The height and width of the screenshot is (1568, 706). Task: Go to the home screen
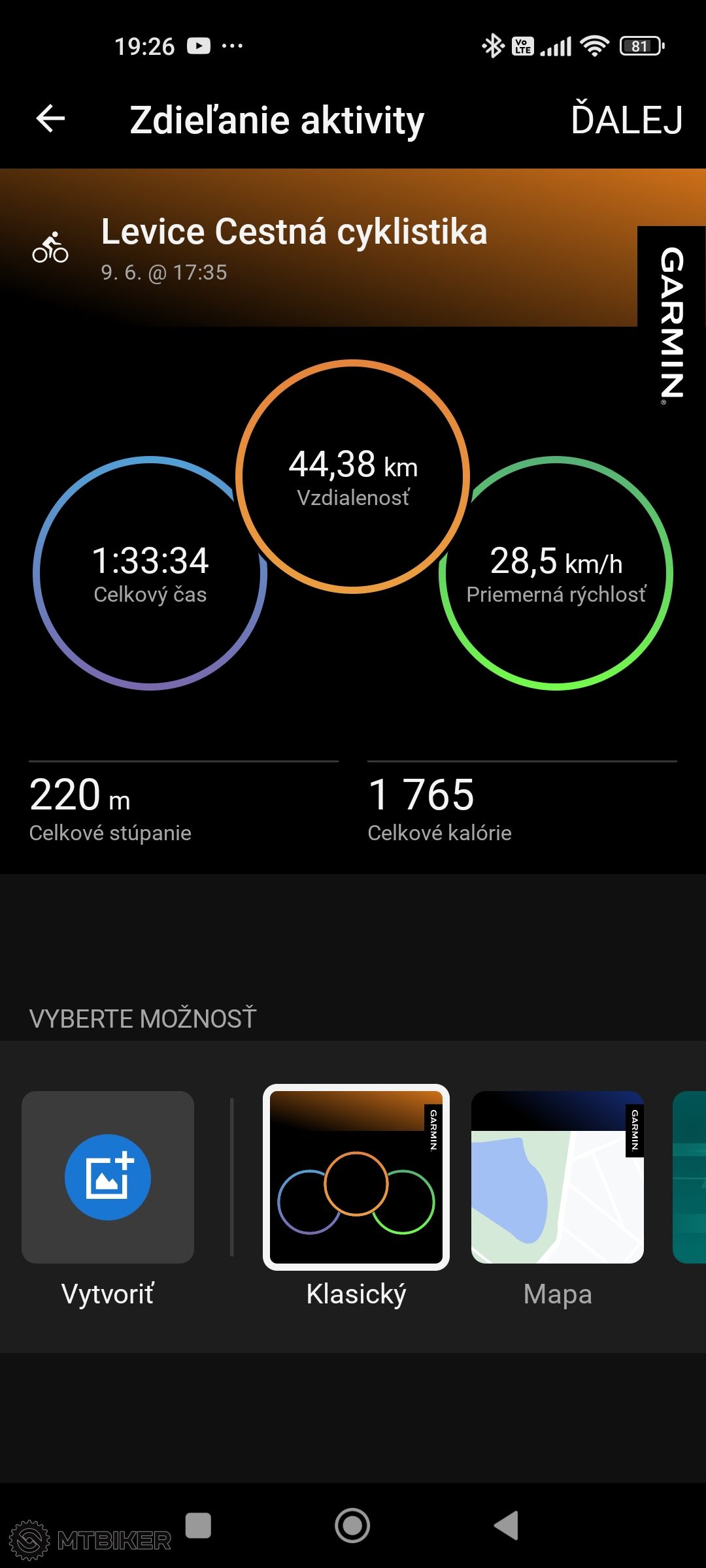point(352,1526)
